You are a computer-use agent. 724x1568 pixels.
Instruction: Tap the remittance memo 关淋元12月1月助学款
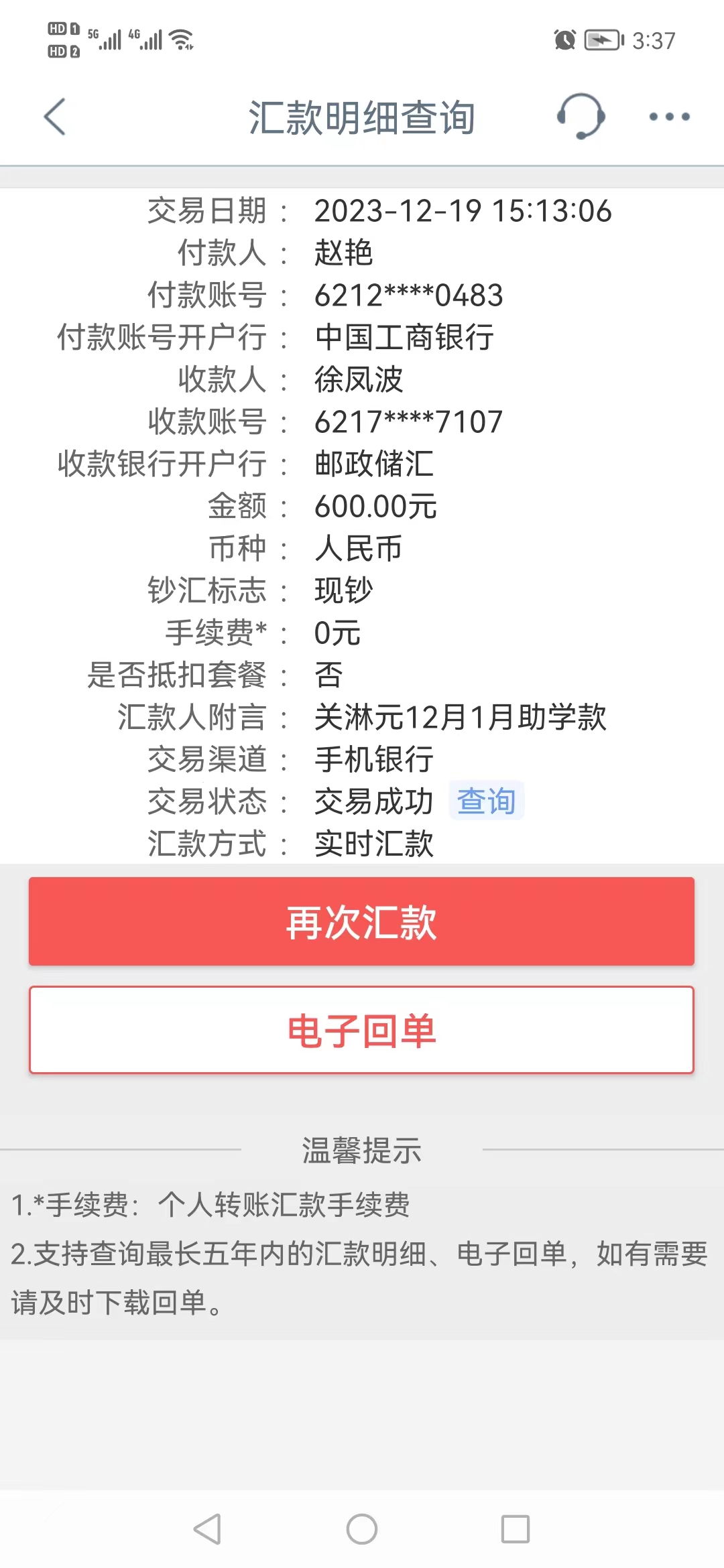coord(461,718)
